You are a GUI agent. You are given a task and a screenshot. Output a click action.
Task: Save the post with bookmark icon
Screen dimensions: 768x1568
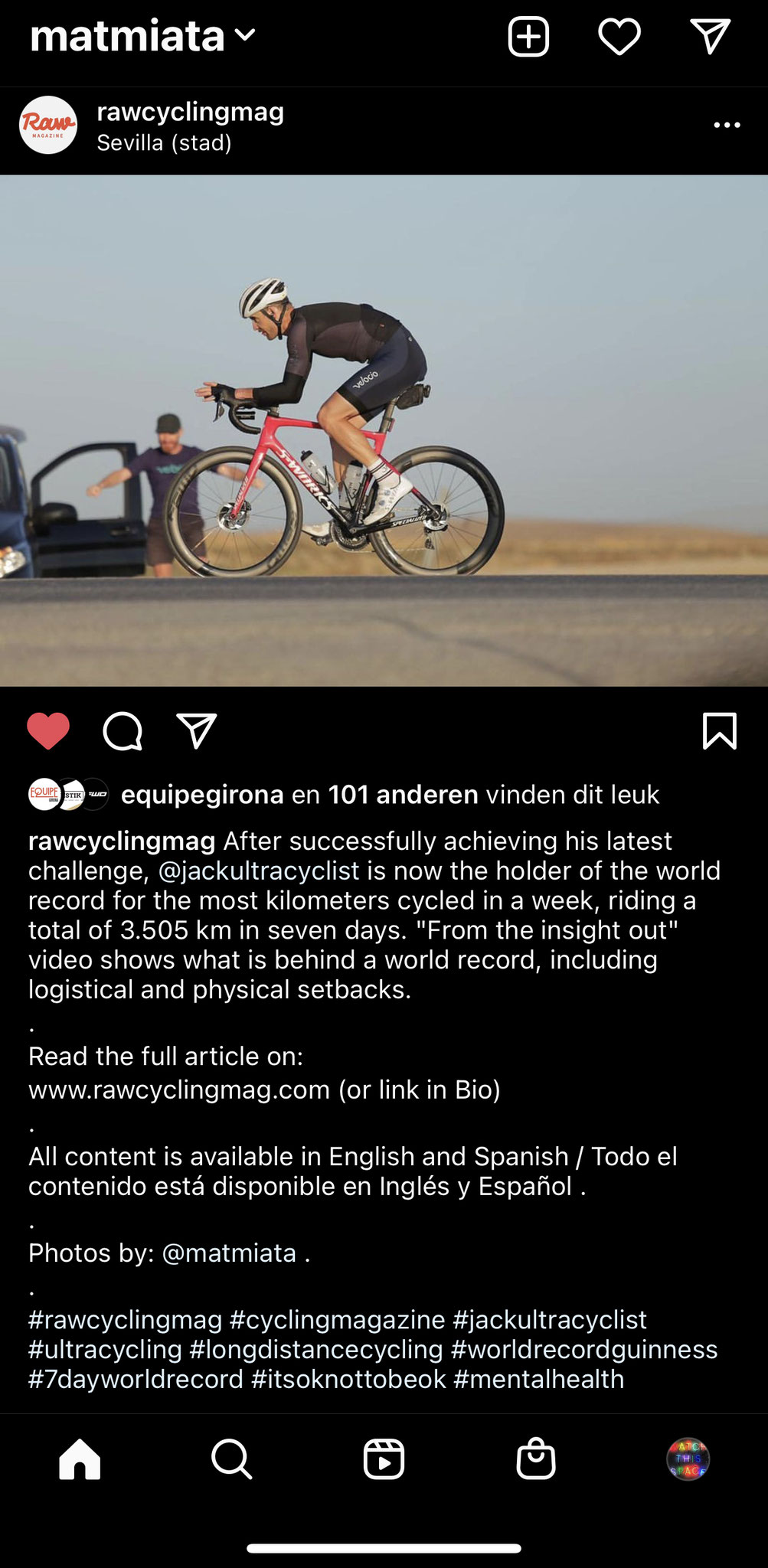719,730
